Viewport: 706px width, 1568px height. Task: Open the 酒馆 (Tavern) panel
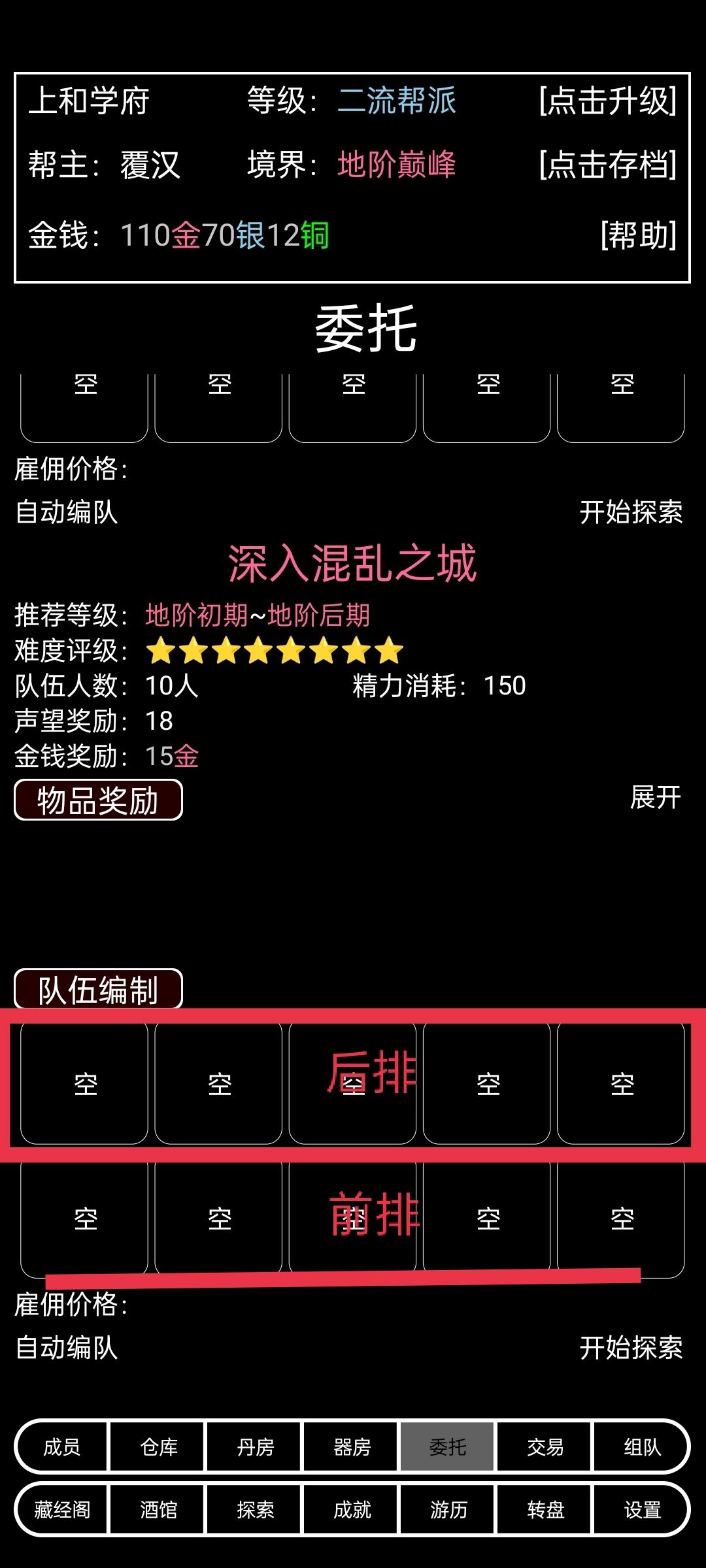point(158,1511)
